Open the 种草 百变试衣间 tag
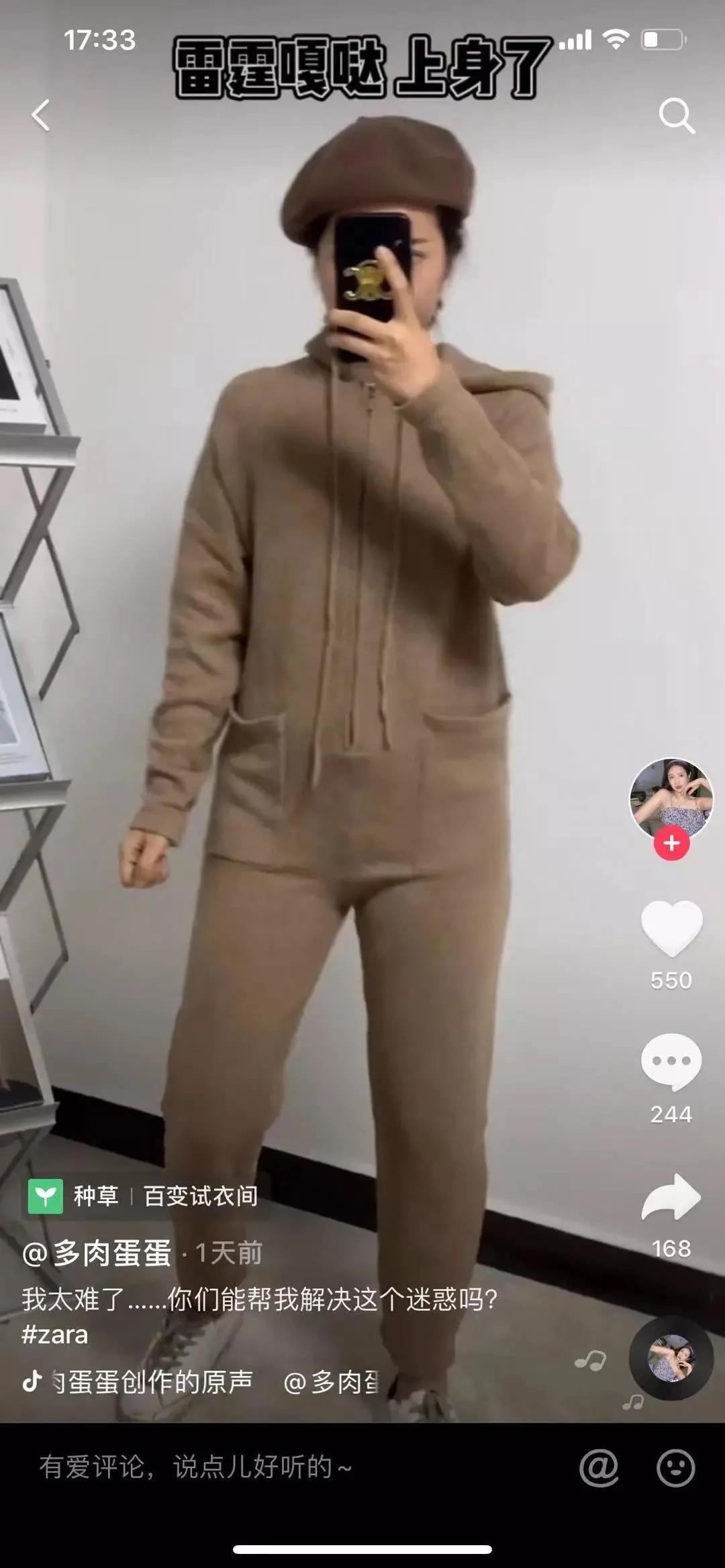The image size is (725, 1568). pos(144,1195)
